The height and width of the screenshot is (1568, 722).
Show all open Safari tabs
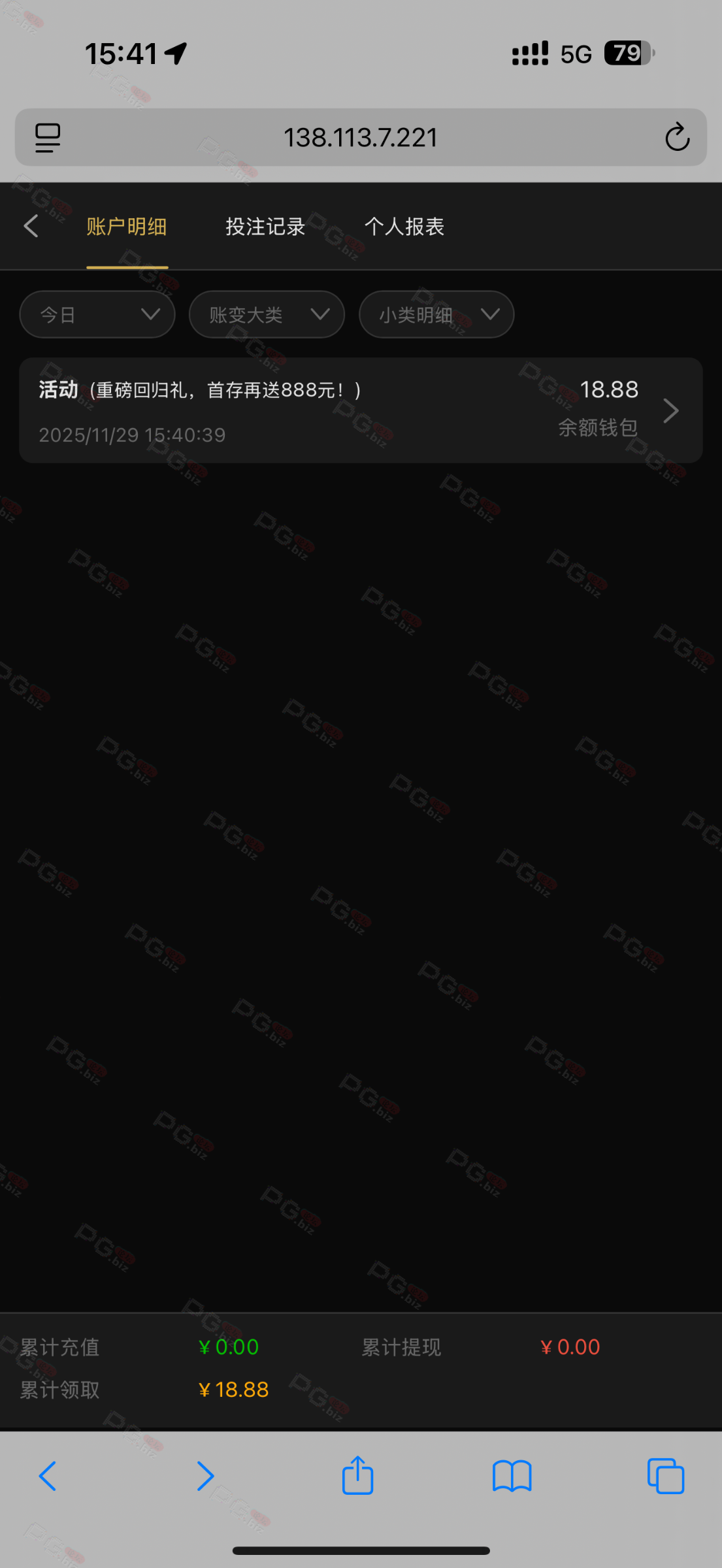pyautogui.click(x=665, y=1476)
